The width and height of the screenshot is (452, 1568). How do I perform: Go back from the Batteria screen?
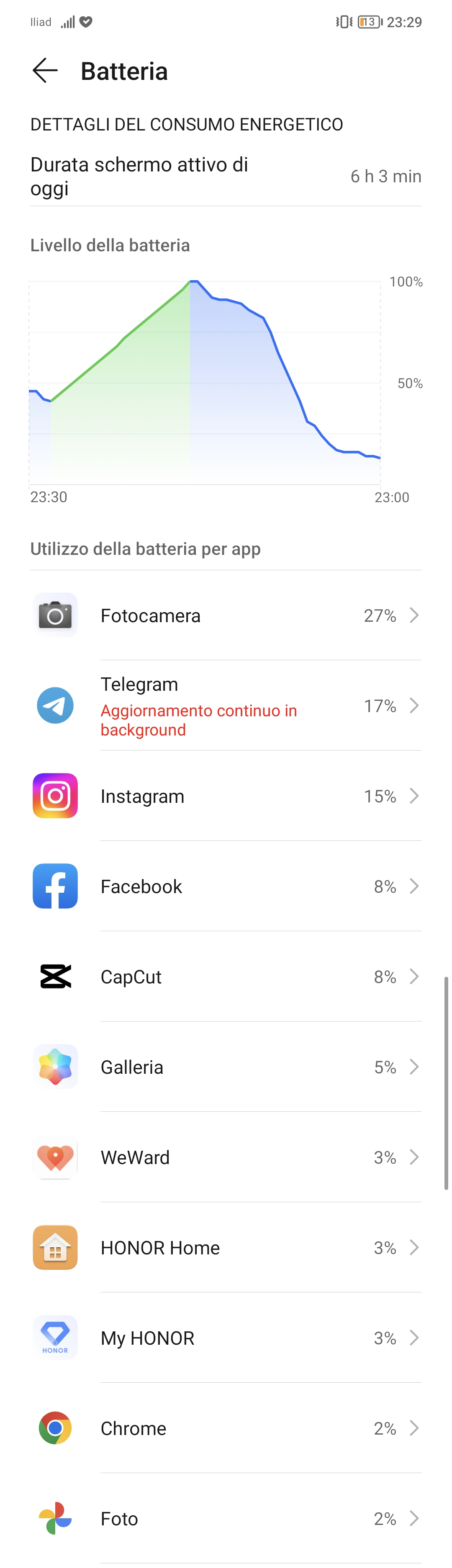pos(45,71)
